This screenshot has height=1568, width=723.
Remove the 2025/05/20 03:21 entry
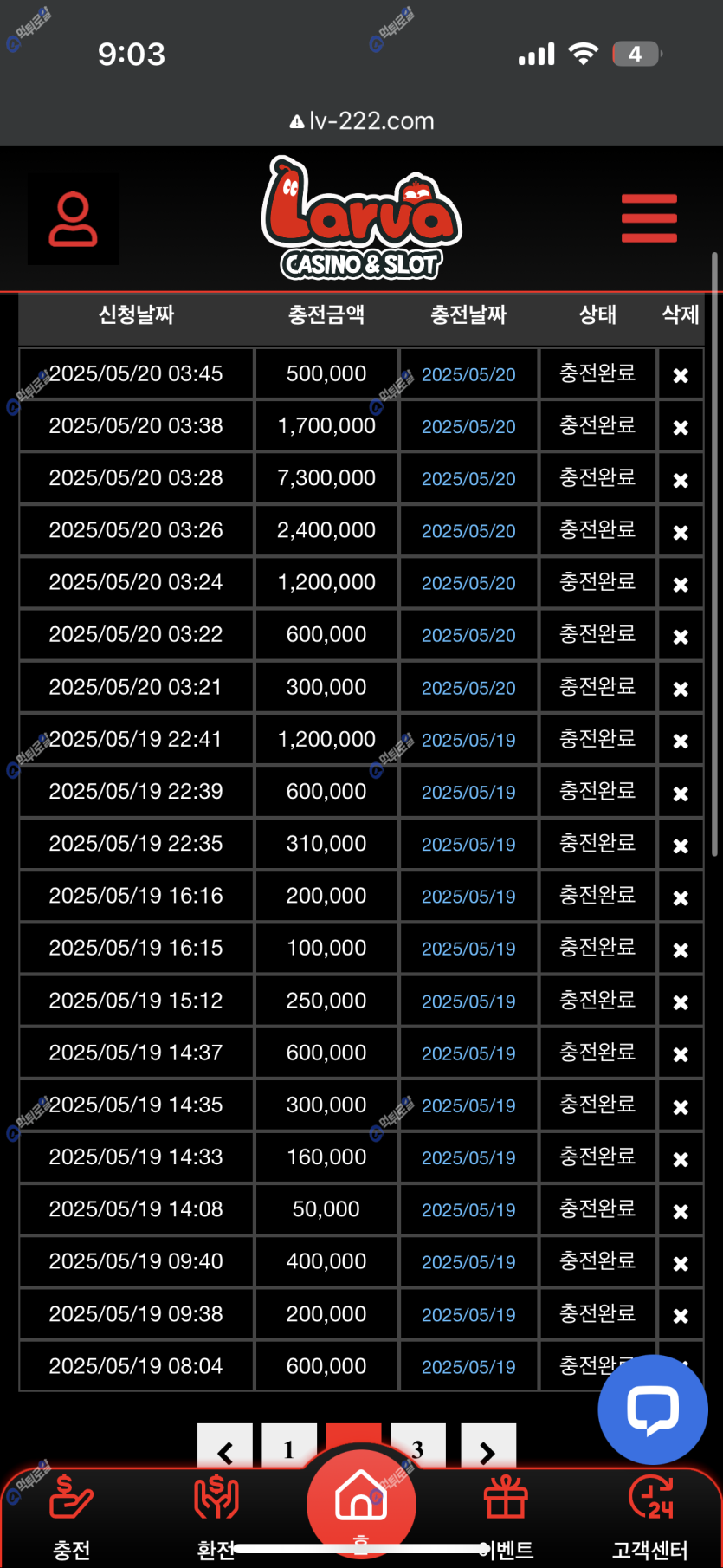[681, 688]
